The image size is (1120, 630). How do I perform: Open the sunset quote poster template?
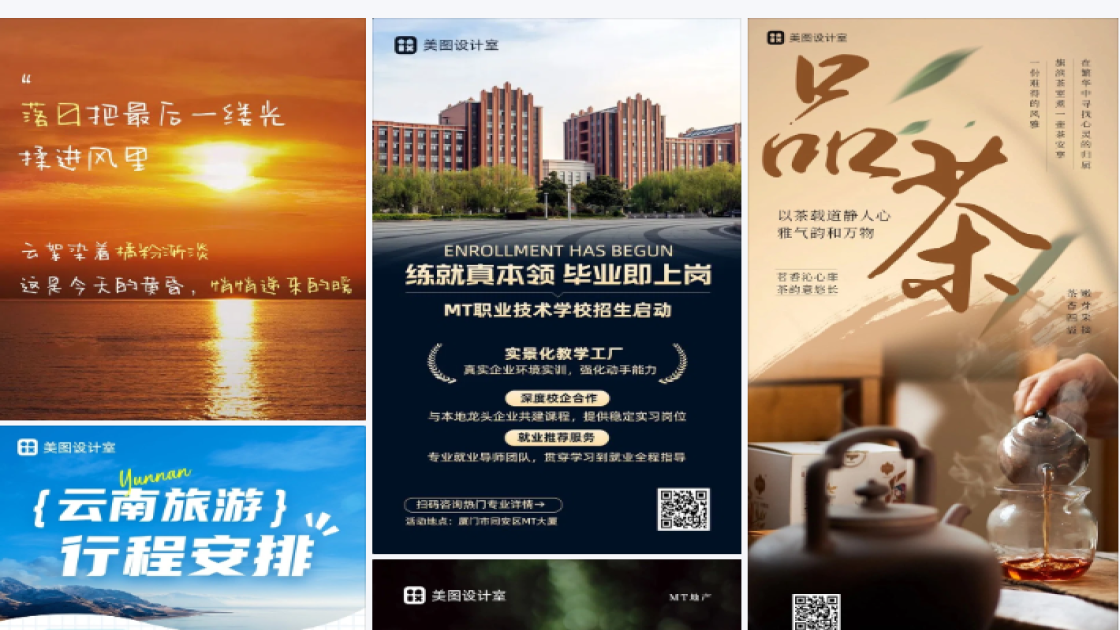tap(182, 218)
